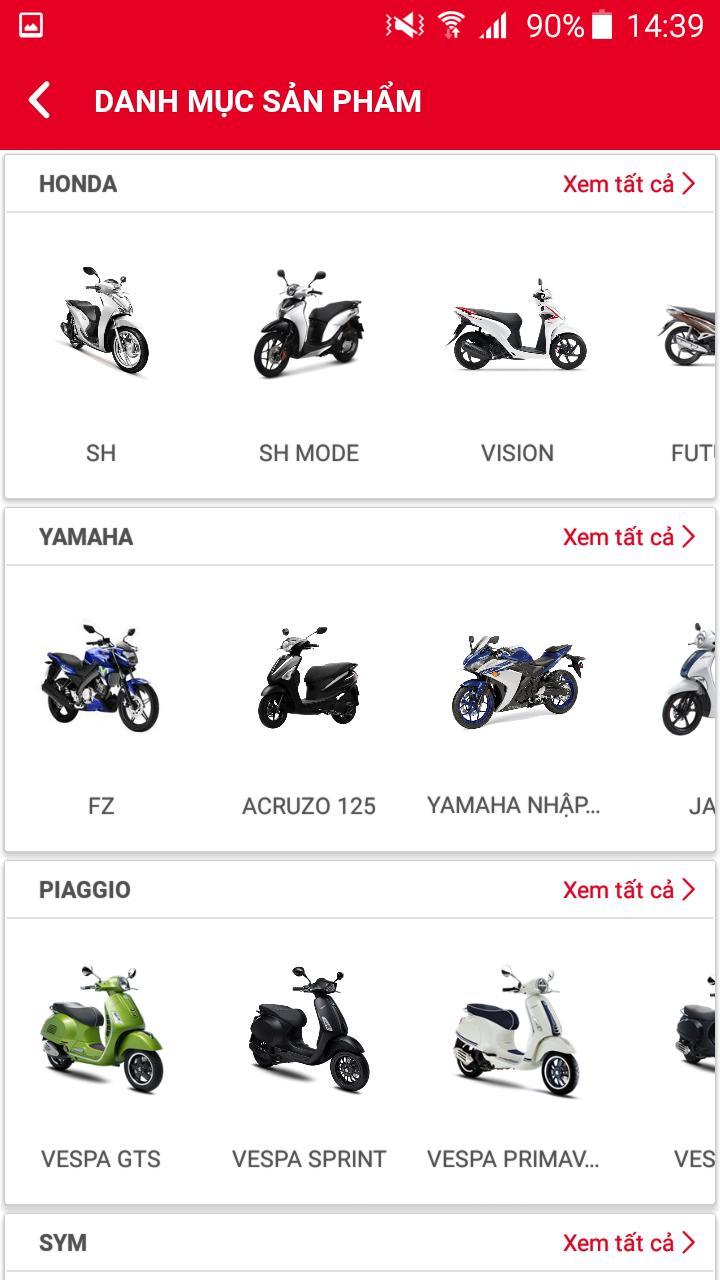The width and height of the screenshot is (720, 1280).
Task: Select the PIAGGIO brand header
Action: [83, 890]
